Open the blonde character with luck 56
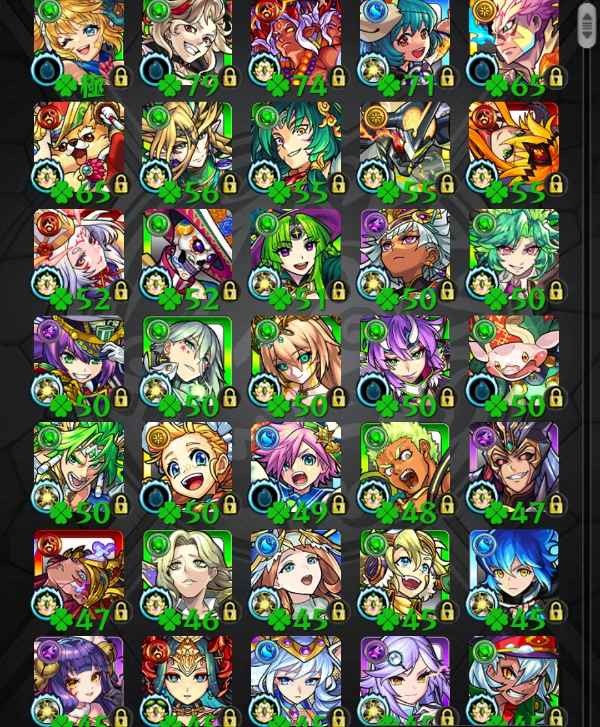The height and width of the screenshot is (727, 600). 187,150
